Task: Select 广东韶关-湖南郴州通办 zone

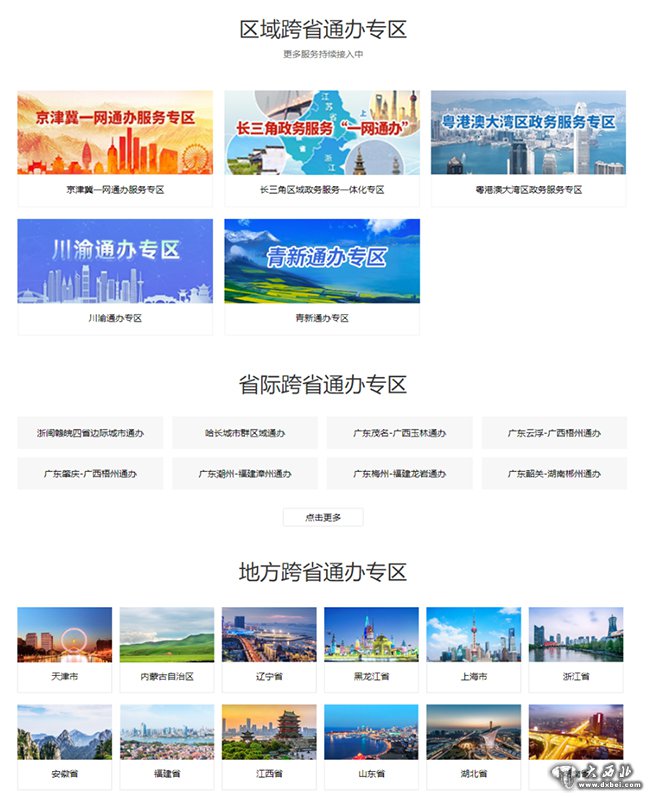Action: tap(554, 473)
